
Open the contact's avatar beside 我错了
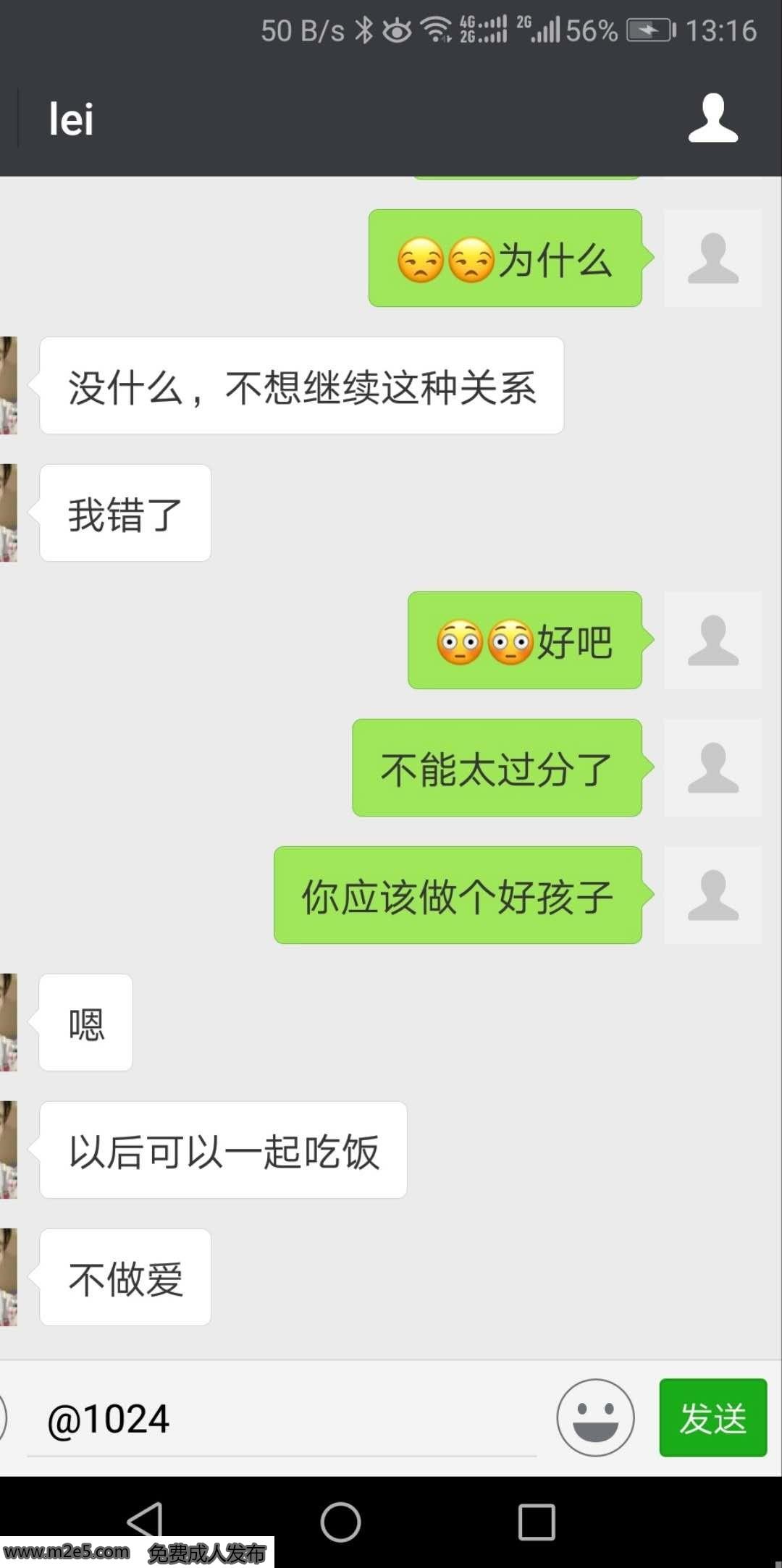pos(9,513)
